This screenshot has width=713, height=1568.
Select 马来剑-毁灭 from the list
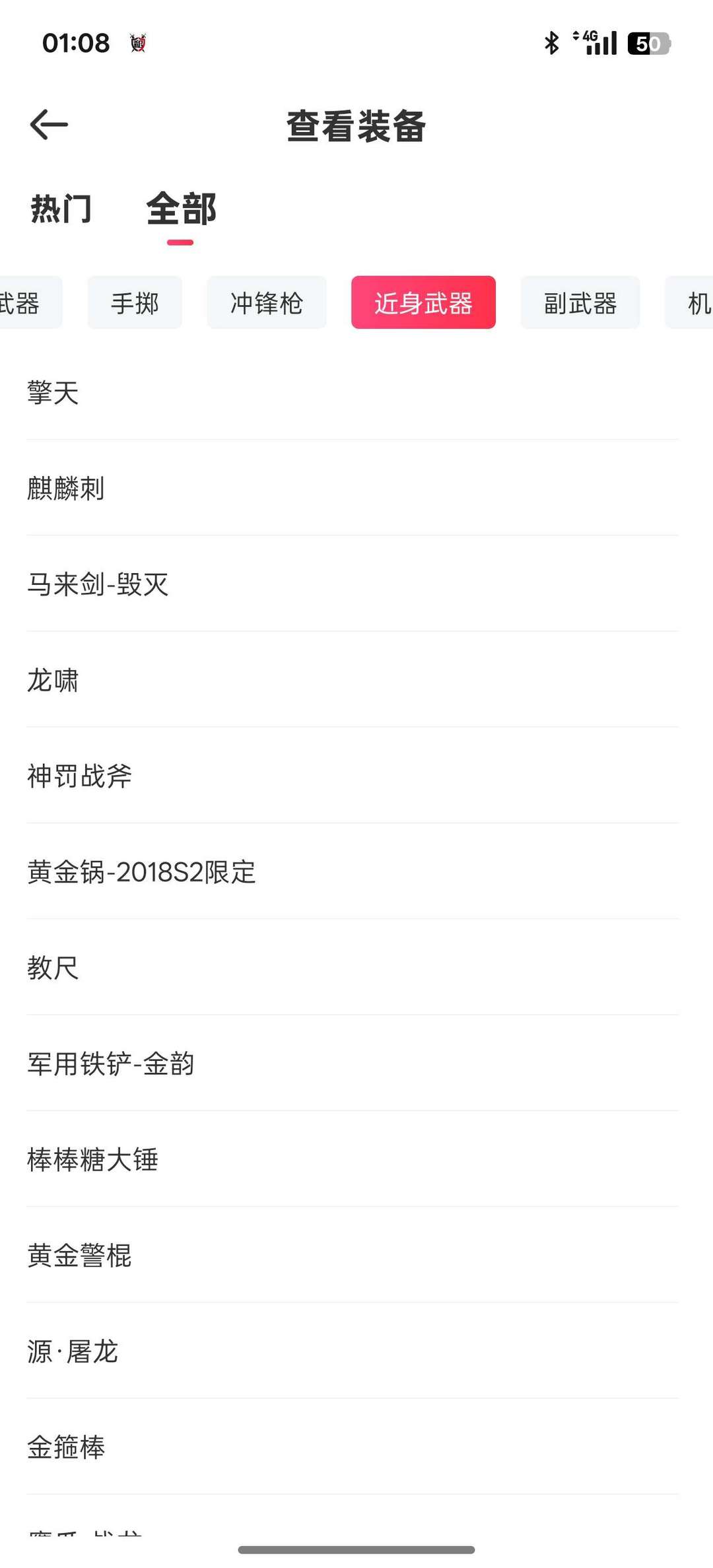point(353,584)
